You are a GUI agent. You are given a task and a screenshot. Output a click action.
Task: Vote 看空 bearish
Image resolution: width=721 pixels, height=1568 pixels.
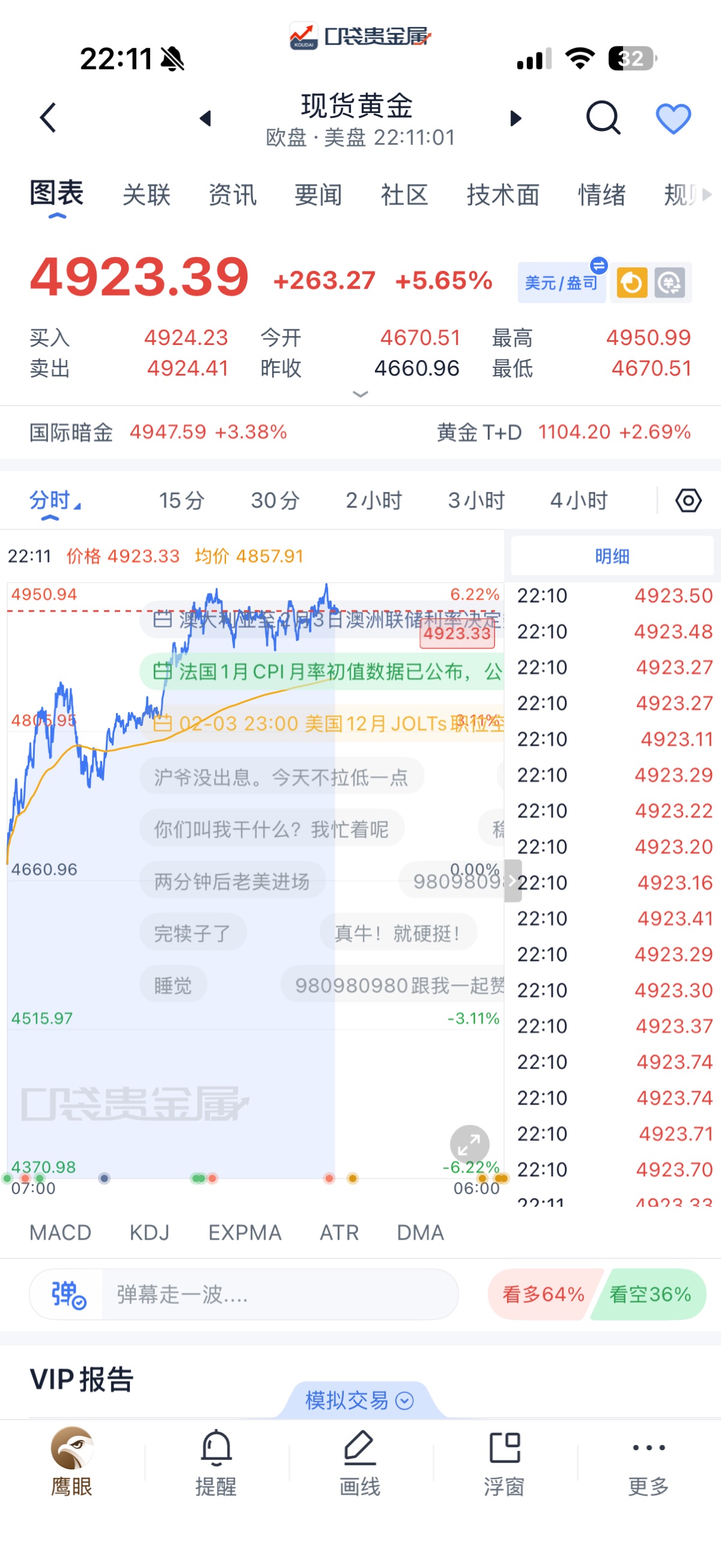coord(650,1294)
